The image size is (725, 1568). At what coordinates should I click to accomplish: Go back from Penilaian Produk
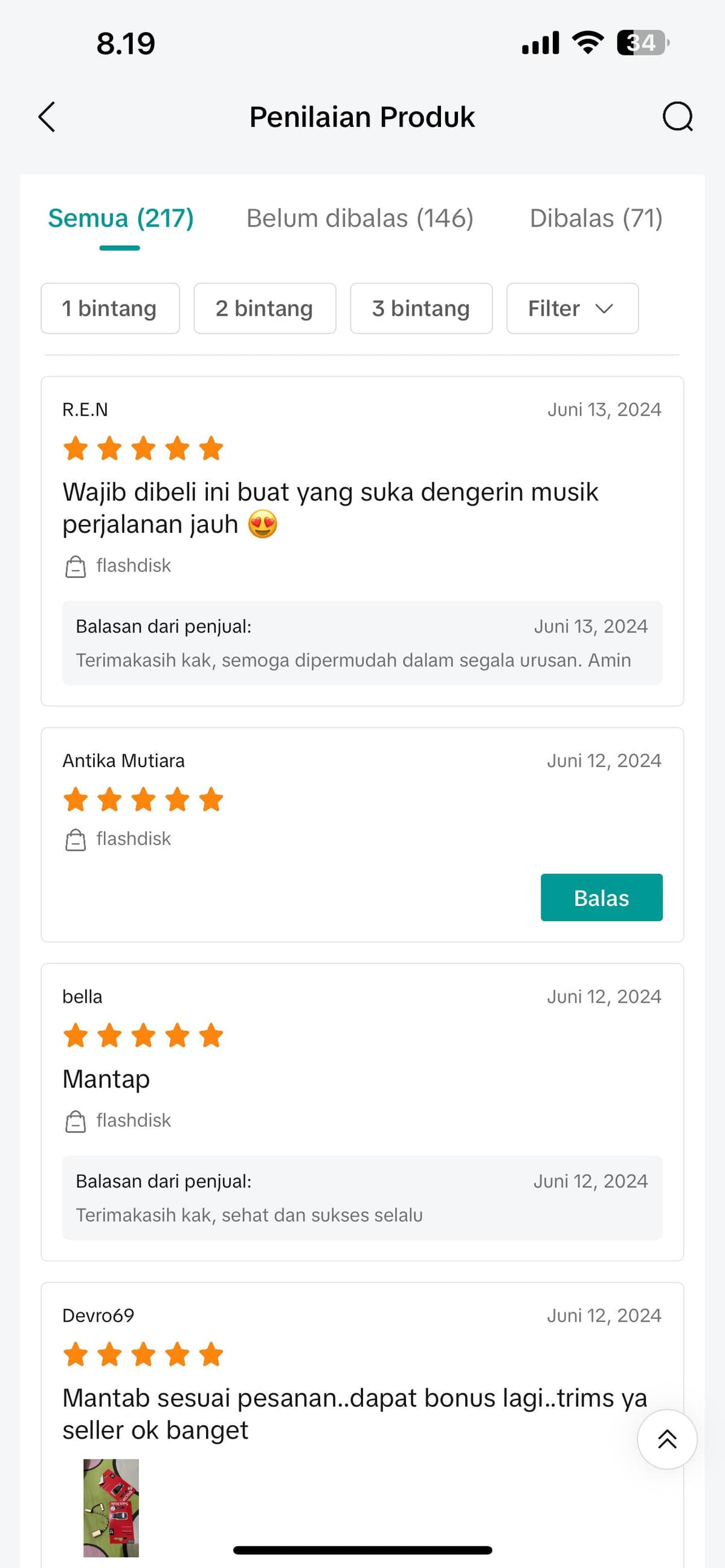coord(47,116)
